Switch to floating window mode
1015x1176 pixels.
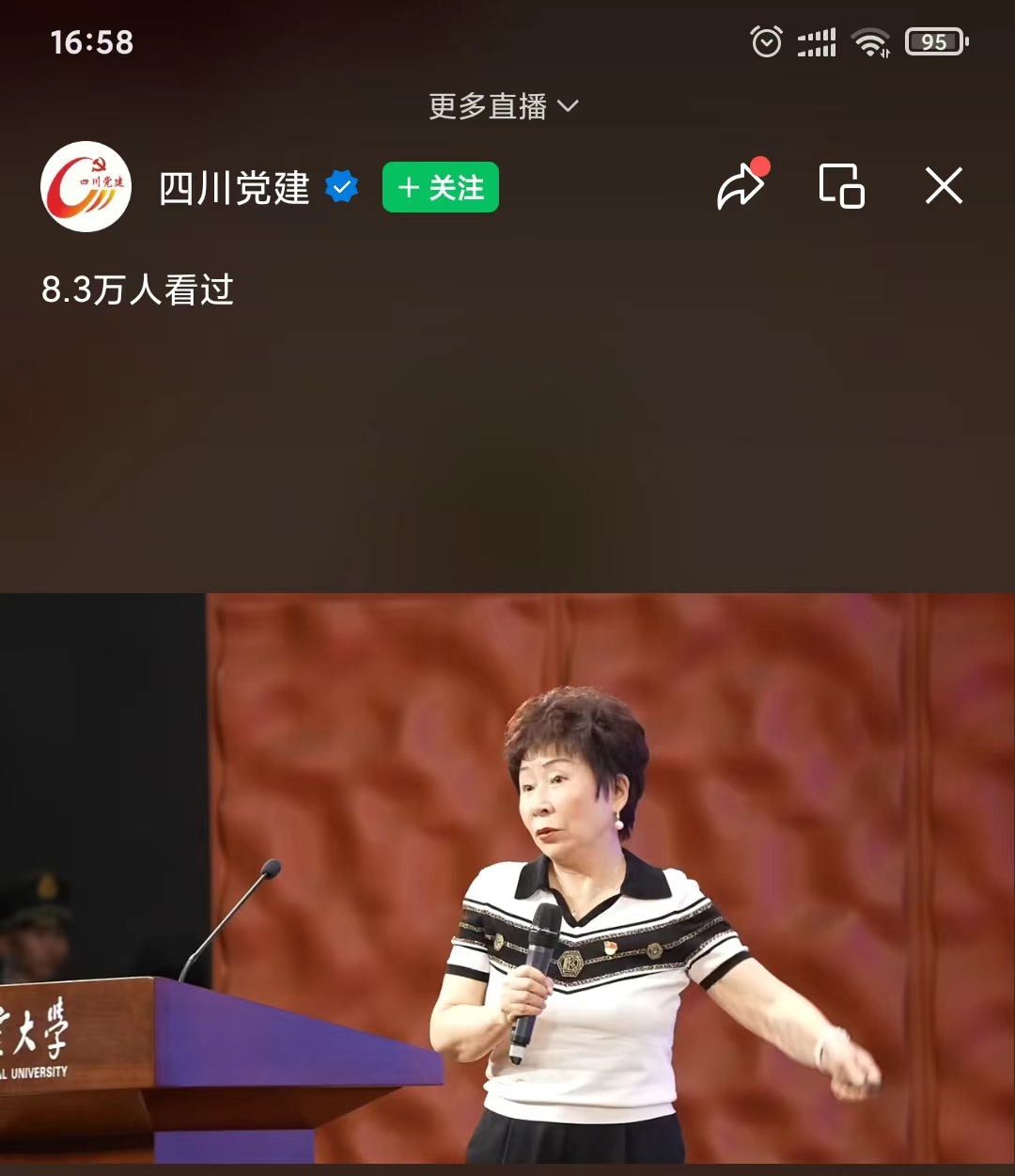click(841, 186)
